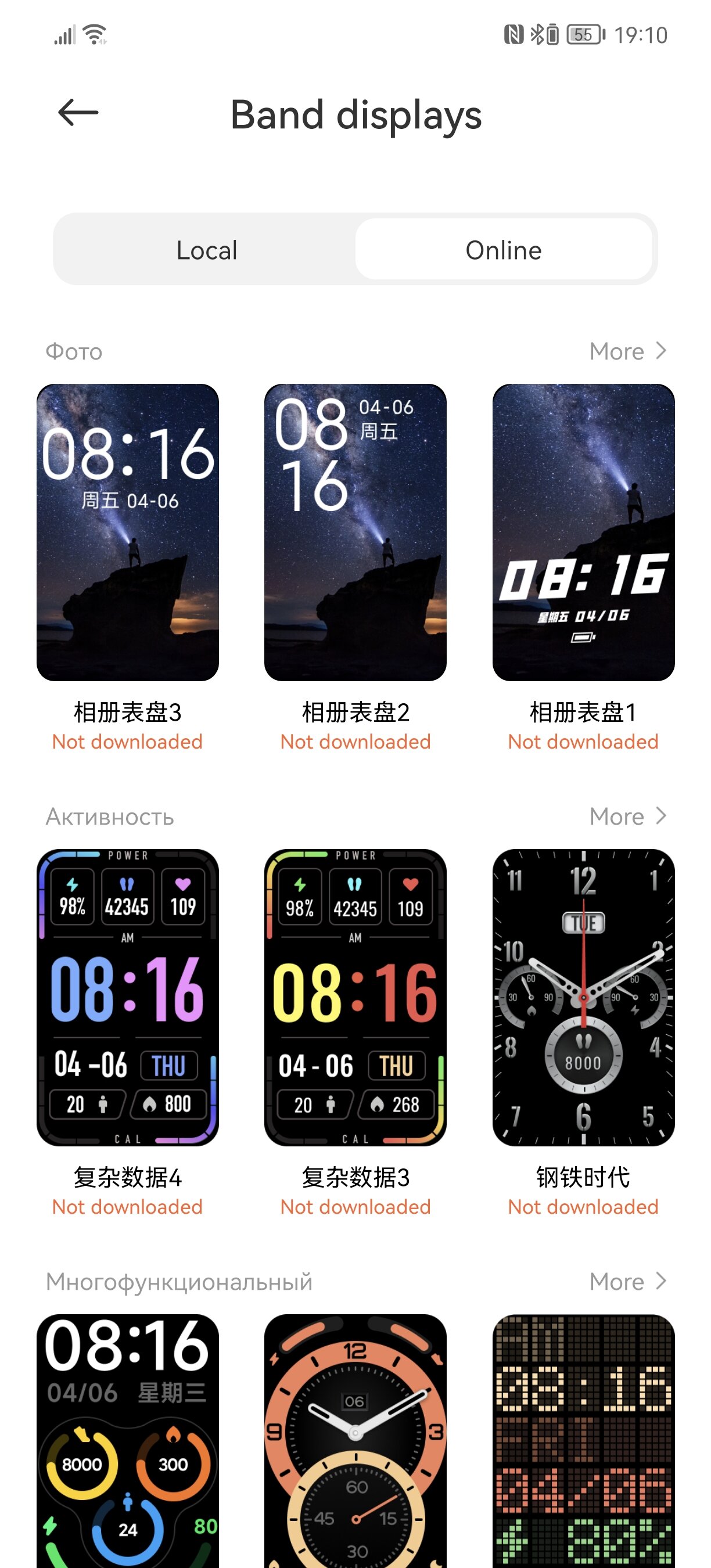Open the pixel dot-matrix watch face
Image resolution: width=711 pixels, height=1568 pixels.
pos(583,1441)
